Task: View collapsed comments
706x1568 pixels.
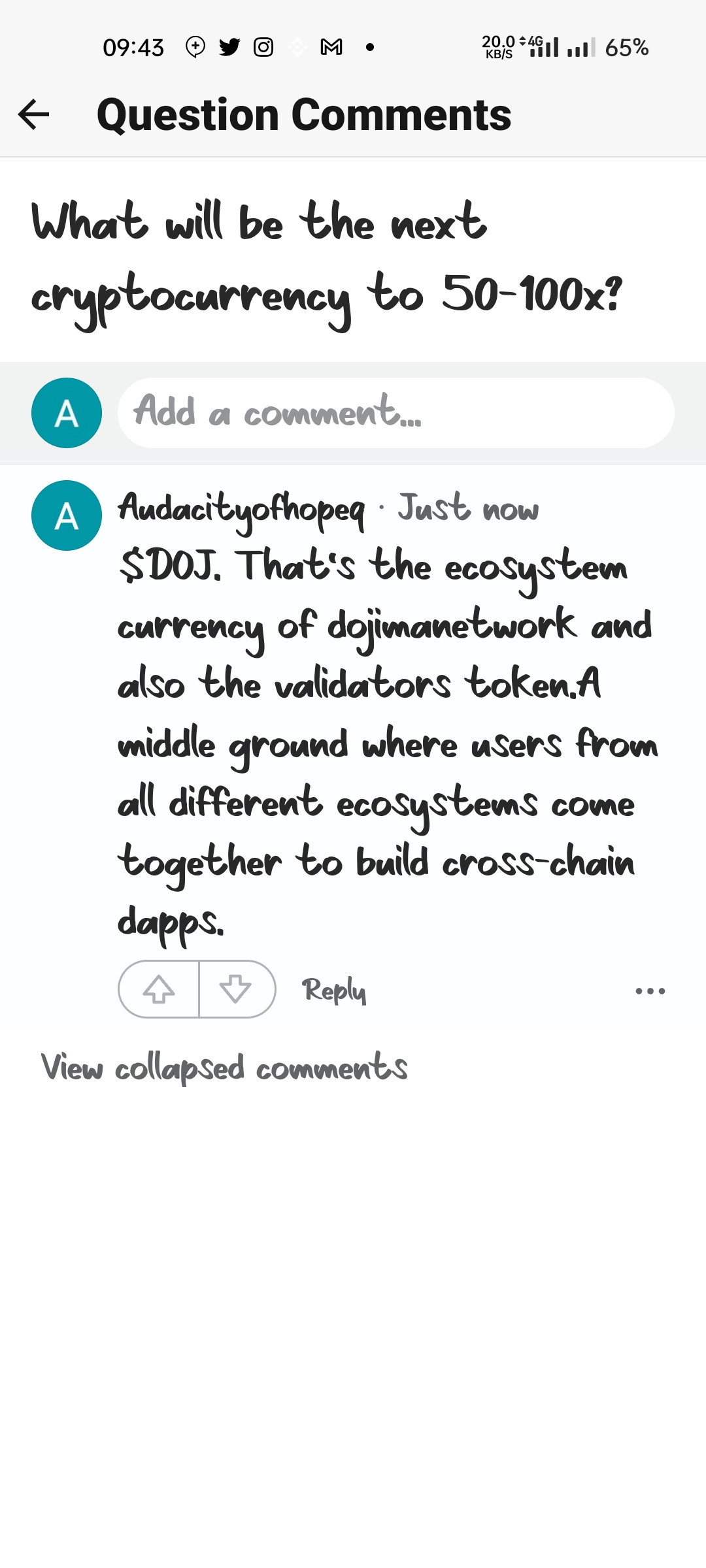Action: tap(224, 1068)
